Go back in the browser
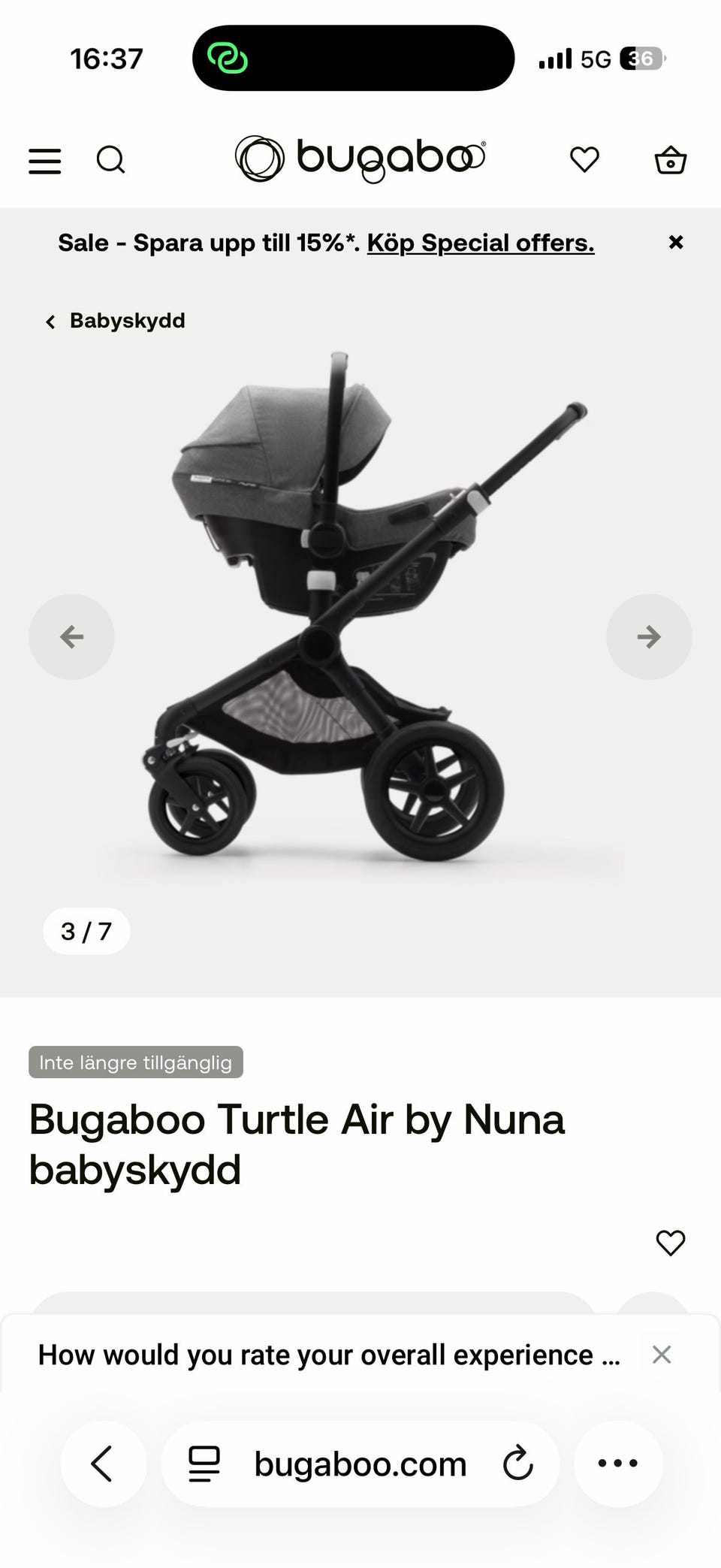 [103, 1464]
